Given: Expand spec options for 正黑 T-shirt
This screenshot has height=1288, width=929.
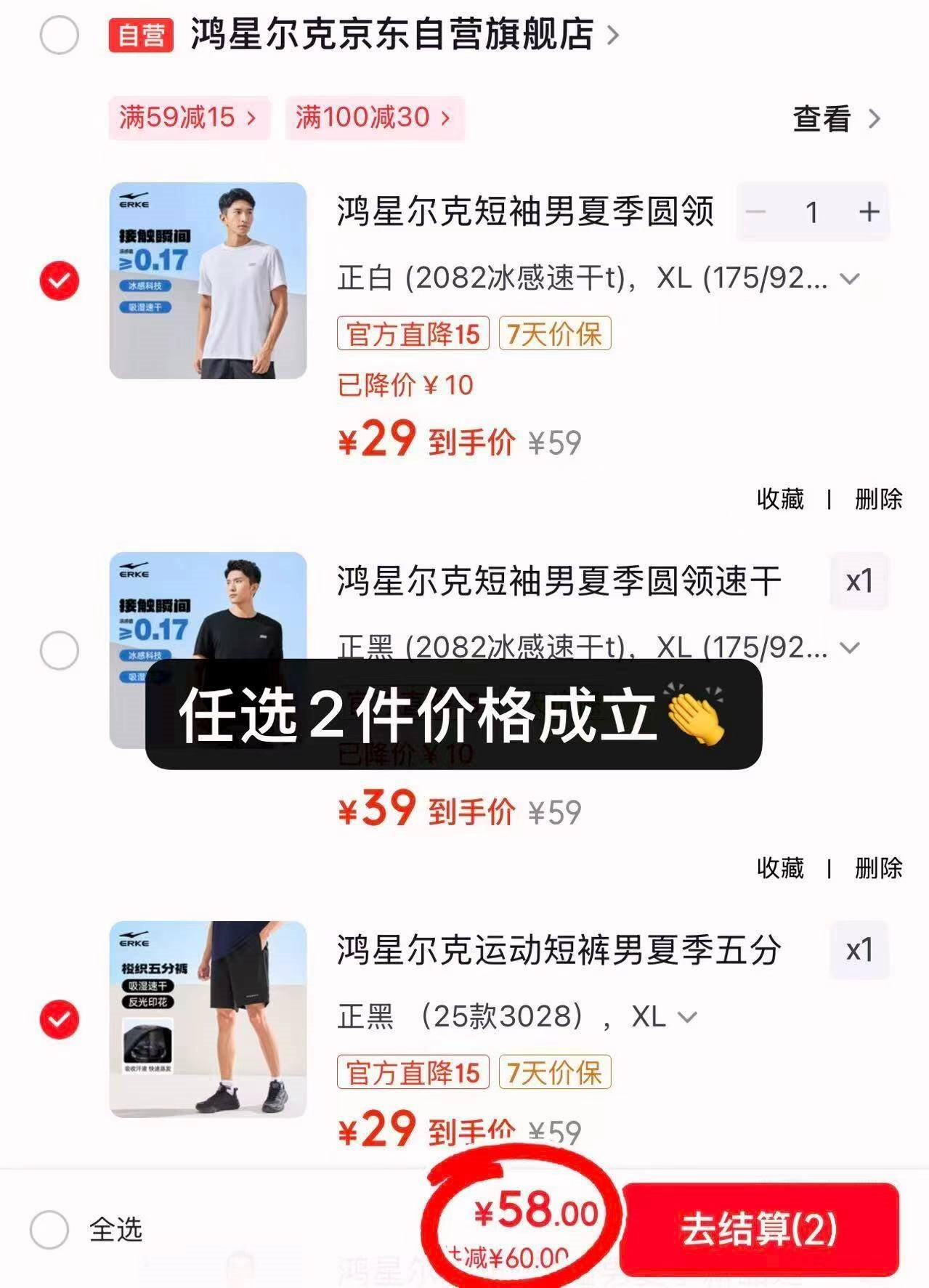Looking at the screenshot, I should click(x=849, y=647).
